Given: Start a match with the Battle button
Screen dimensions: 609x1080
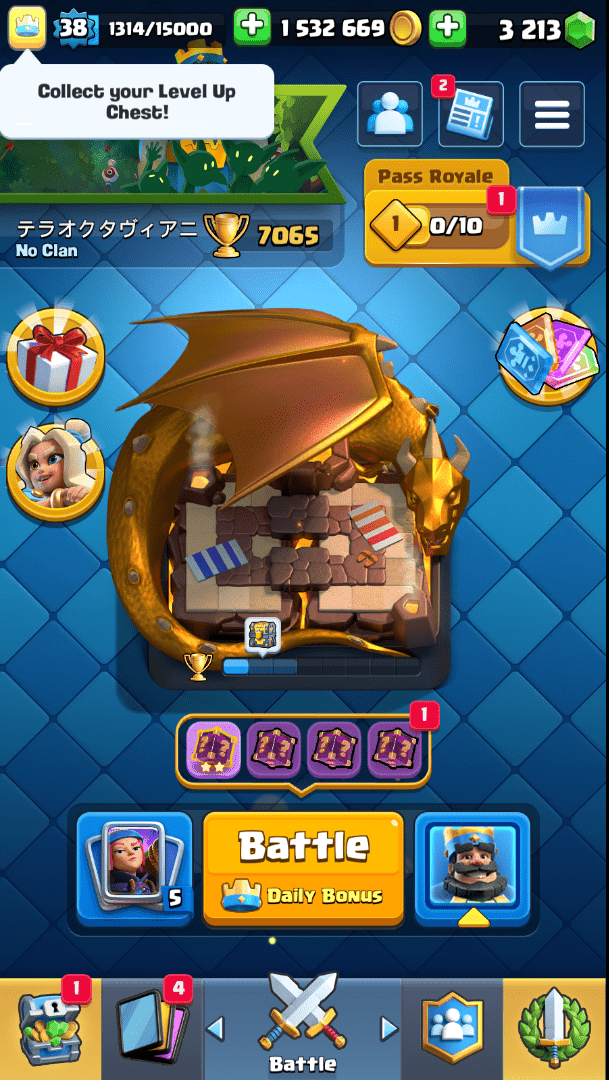Looking at the screenshot, I should (303, 867).
